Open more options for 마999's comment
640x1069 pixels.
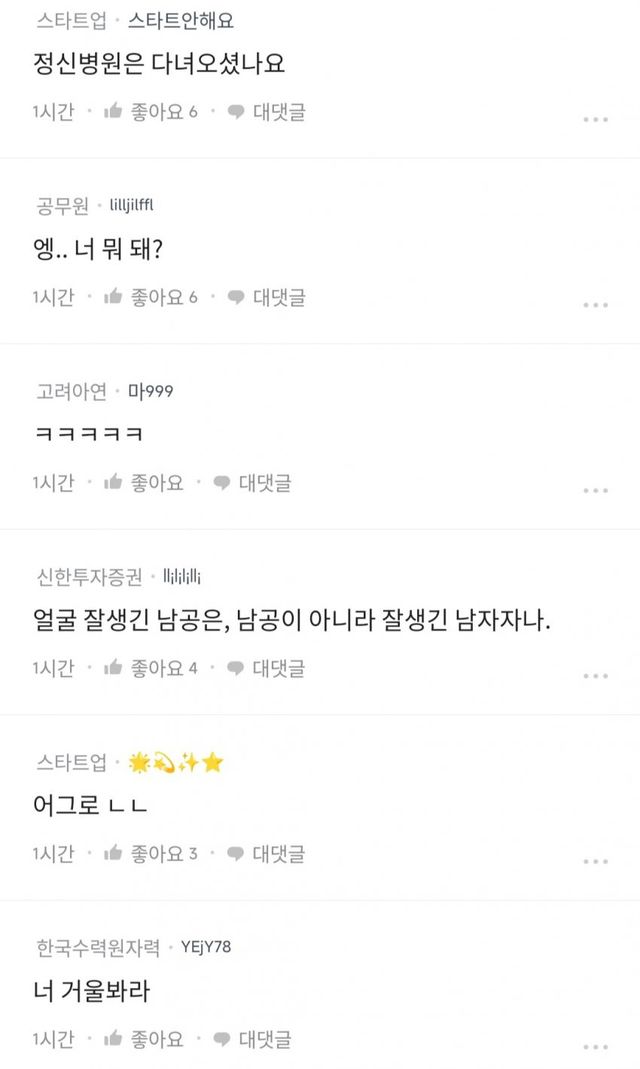tap(595, 491)
